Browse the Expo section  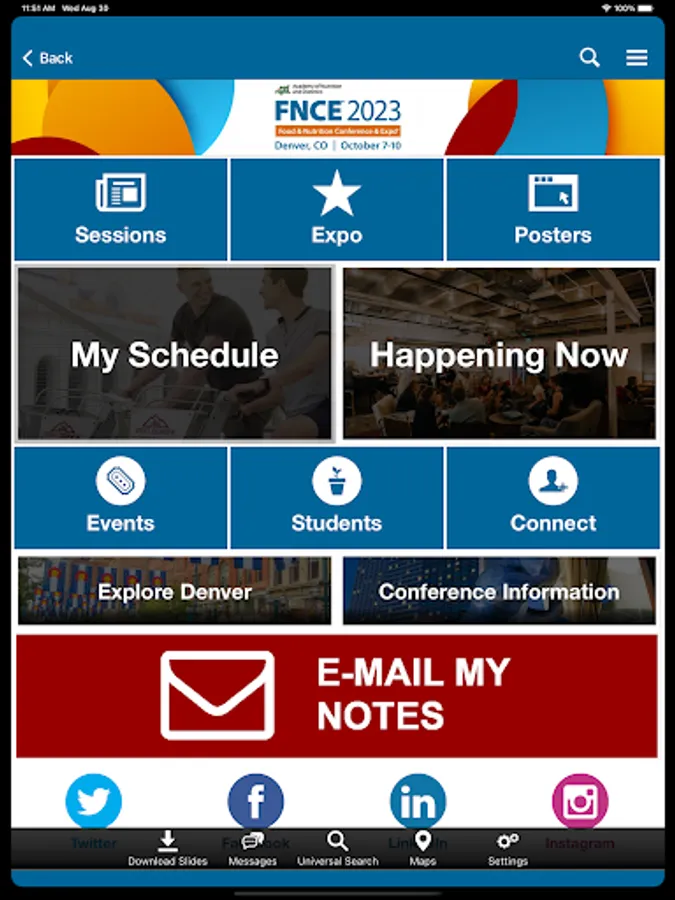[x=336, y=209]
